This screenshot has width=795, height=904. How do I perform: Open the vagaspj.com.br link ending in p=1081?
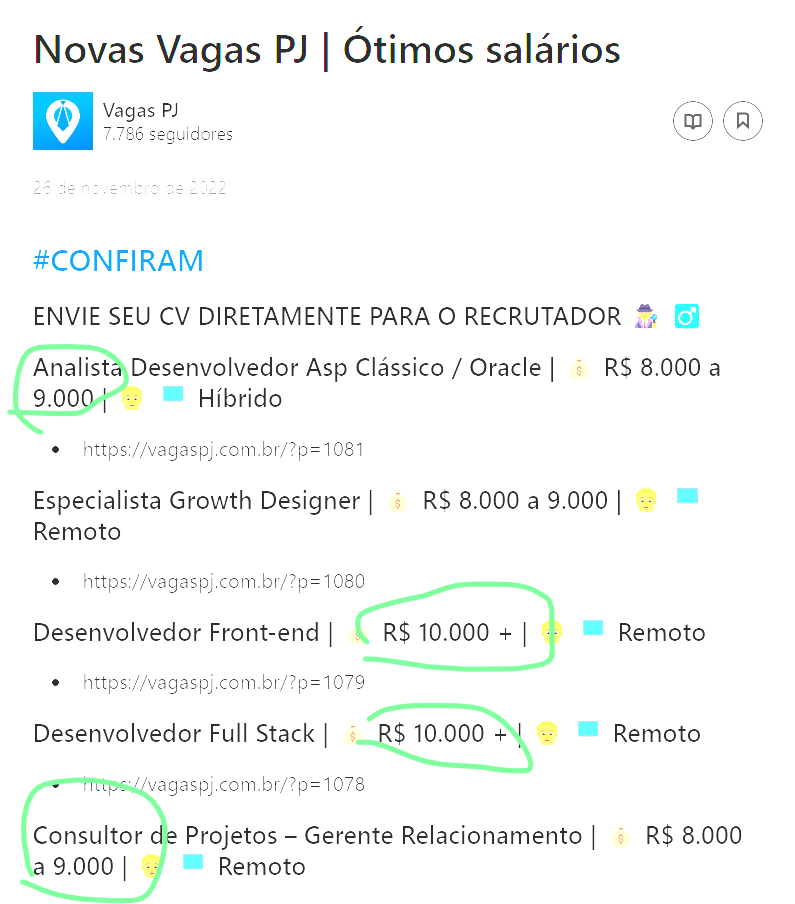point(223,450)
